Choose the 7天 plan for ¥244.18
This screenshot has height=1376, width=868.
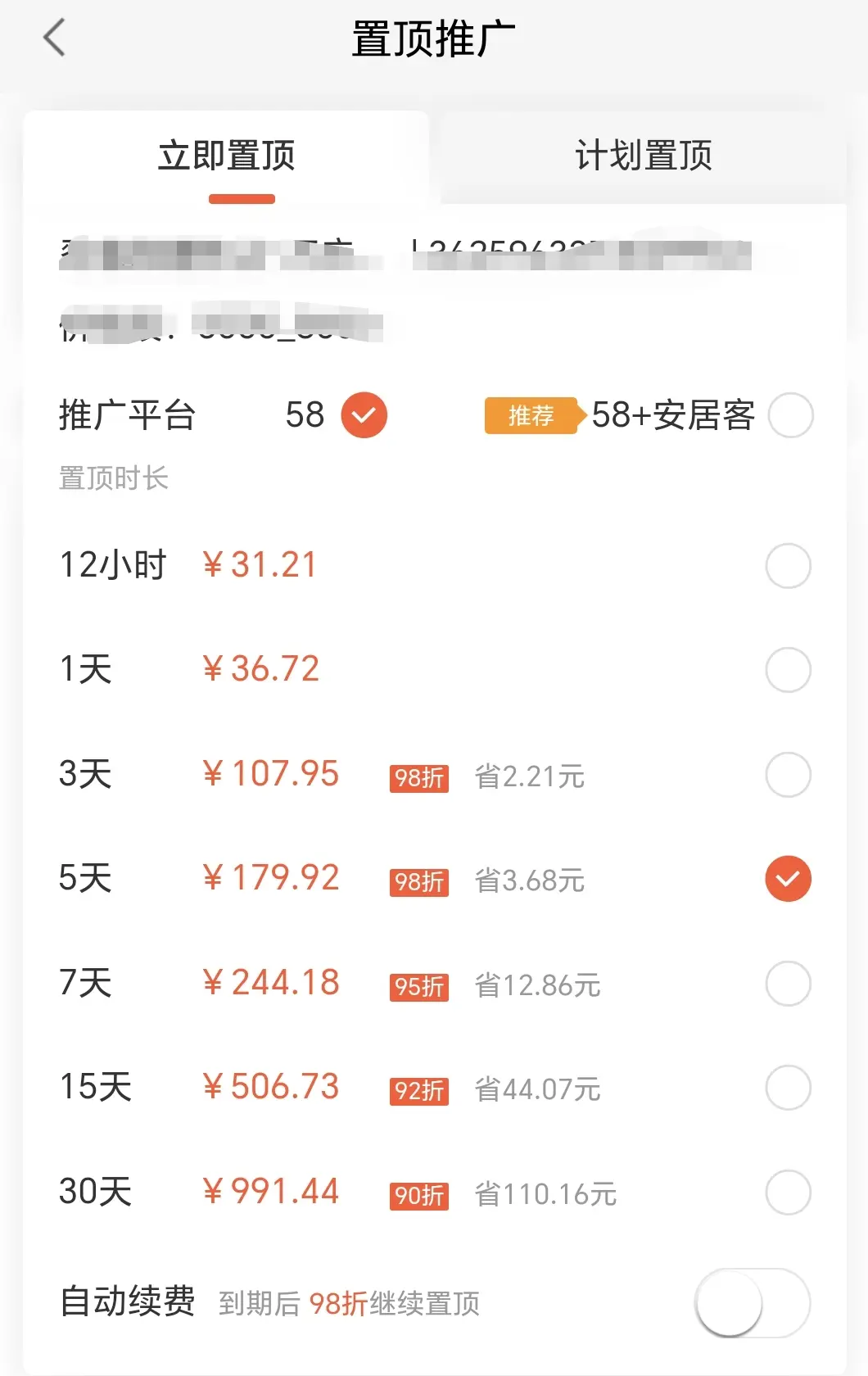(788, 984)
